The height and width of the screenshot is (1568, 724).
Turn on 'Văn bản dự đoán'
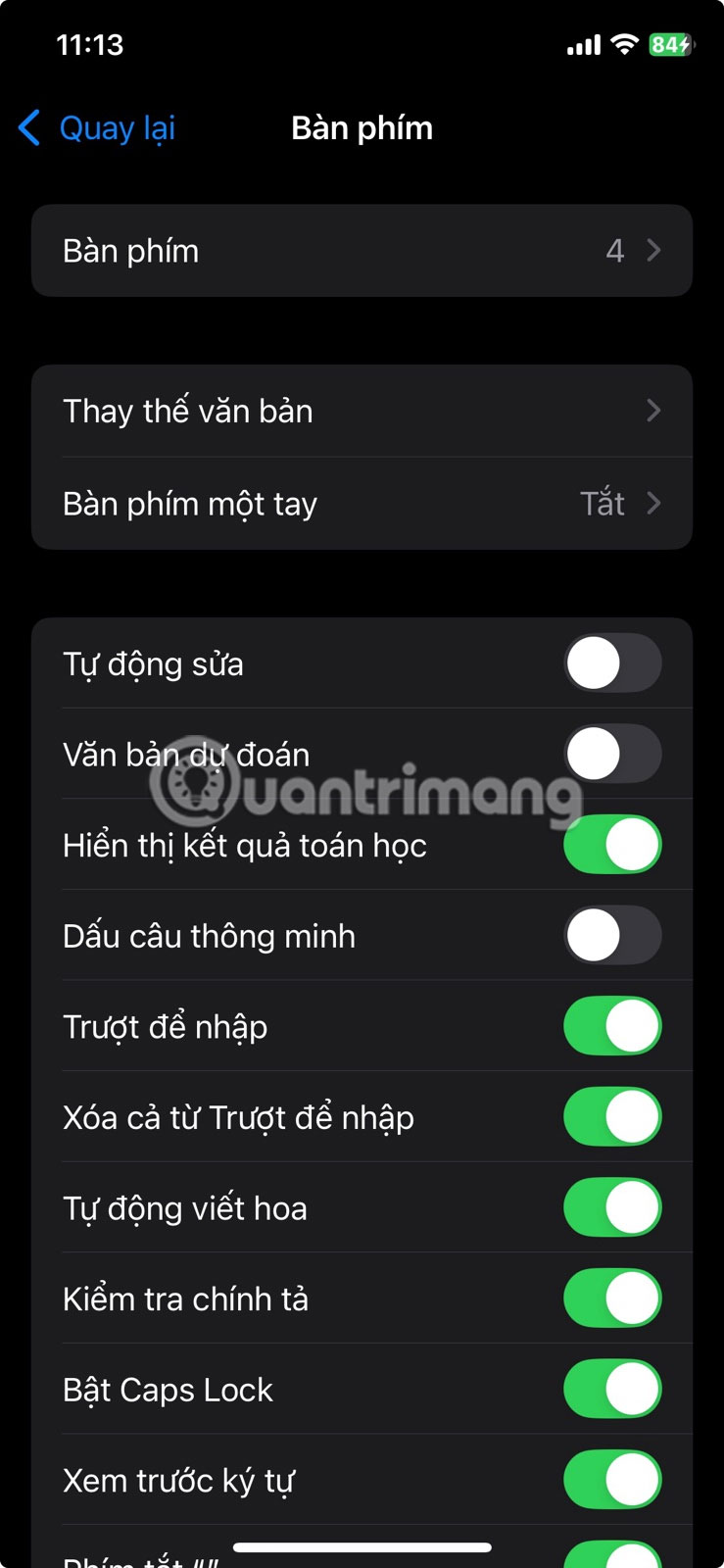click(612, 754)
